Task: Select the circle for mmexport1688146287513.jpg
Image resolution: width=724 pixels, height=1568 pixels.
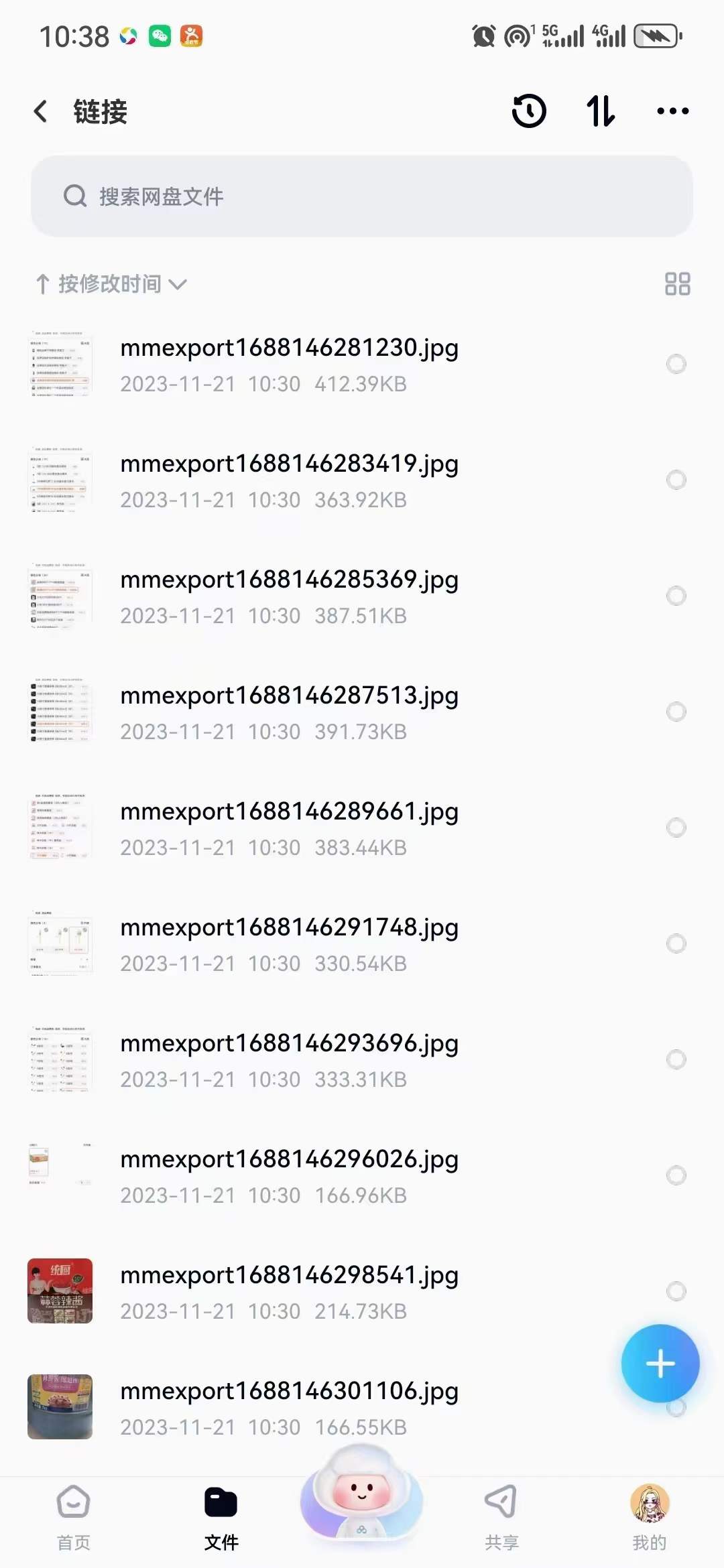Action: click(676, 712)
